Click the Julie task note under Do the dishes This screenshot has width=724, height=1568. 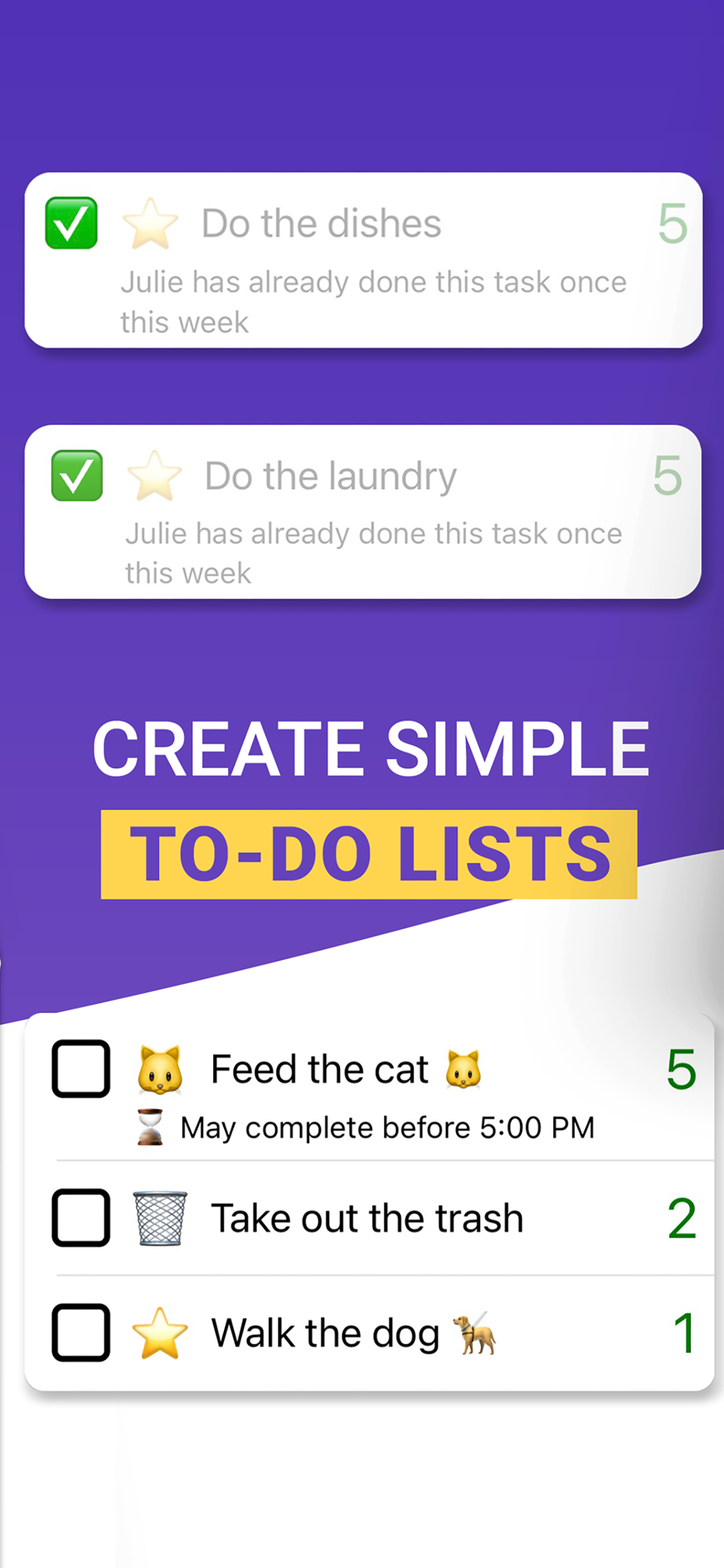(374, 300)
